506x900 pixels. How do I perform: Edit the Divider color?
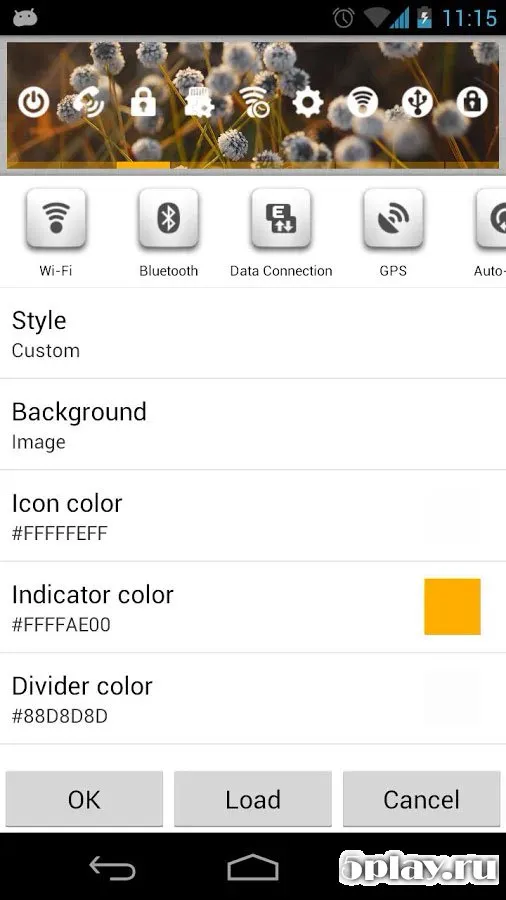click(253, 699)
